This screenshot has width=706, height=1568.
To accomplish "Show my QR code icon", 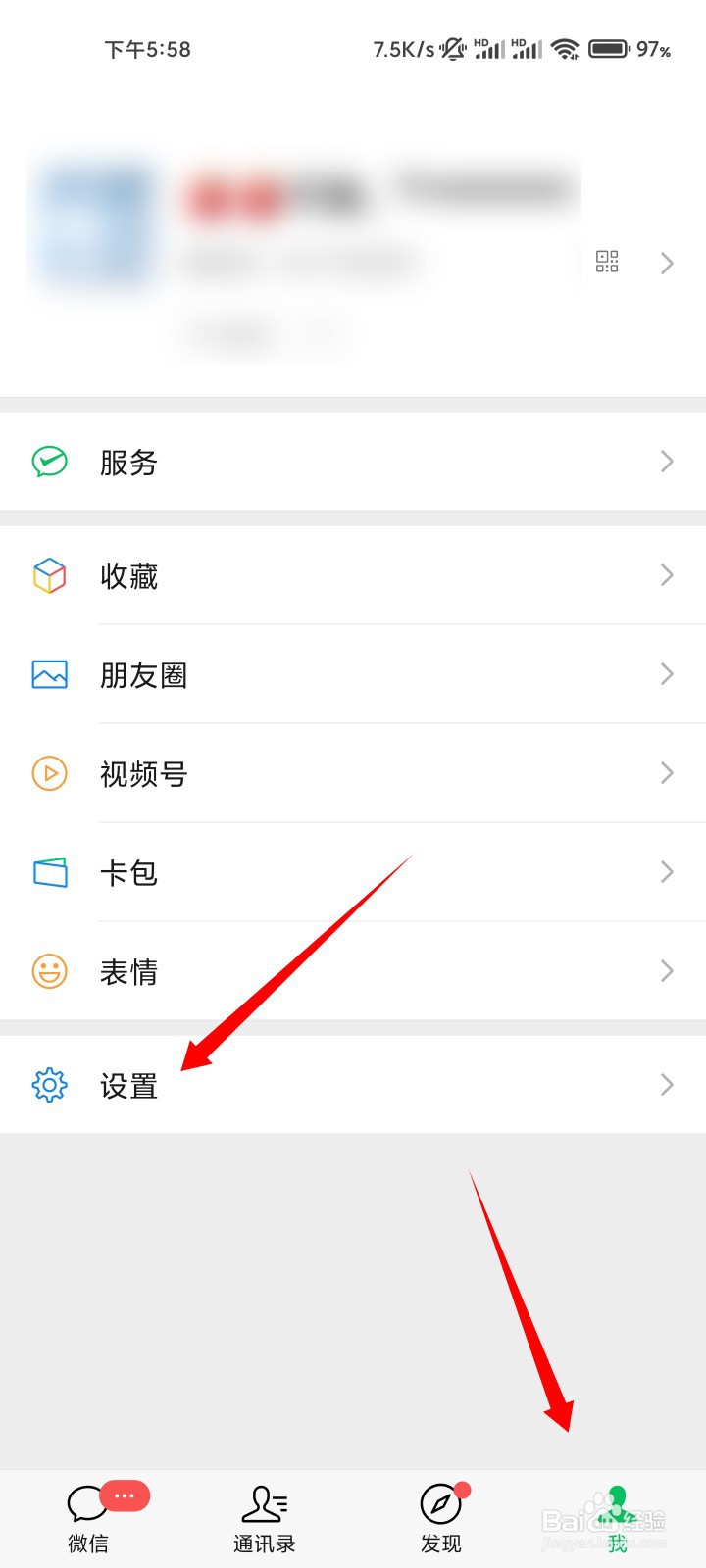I will 607,262.
